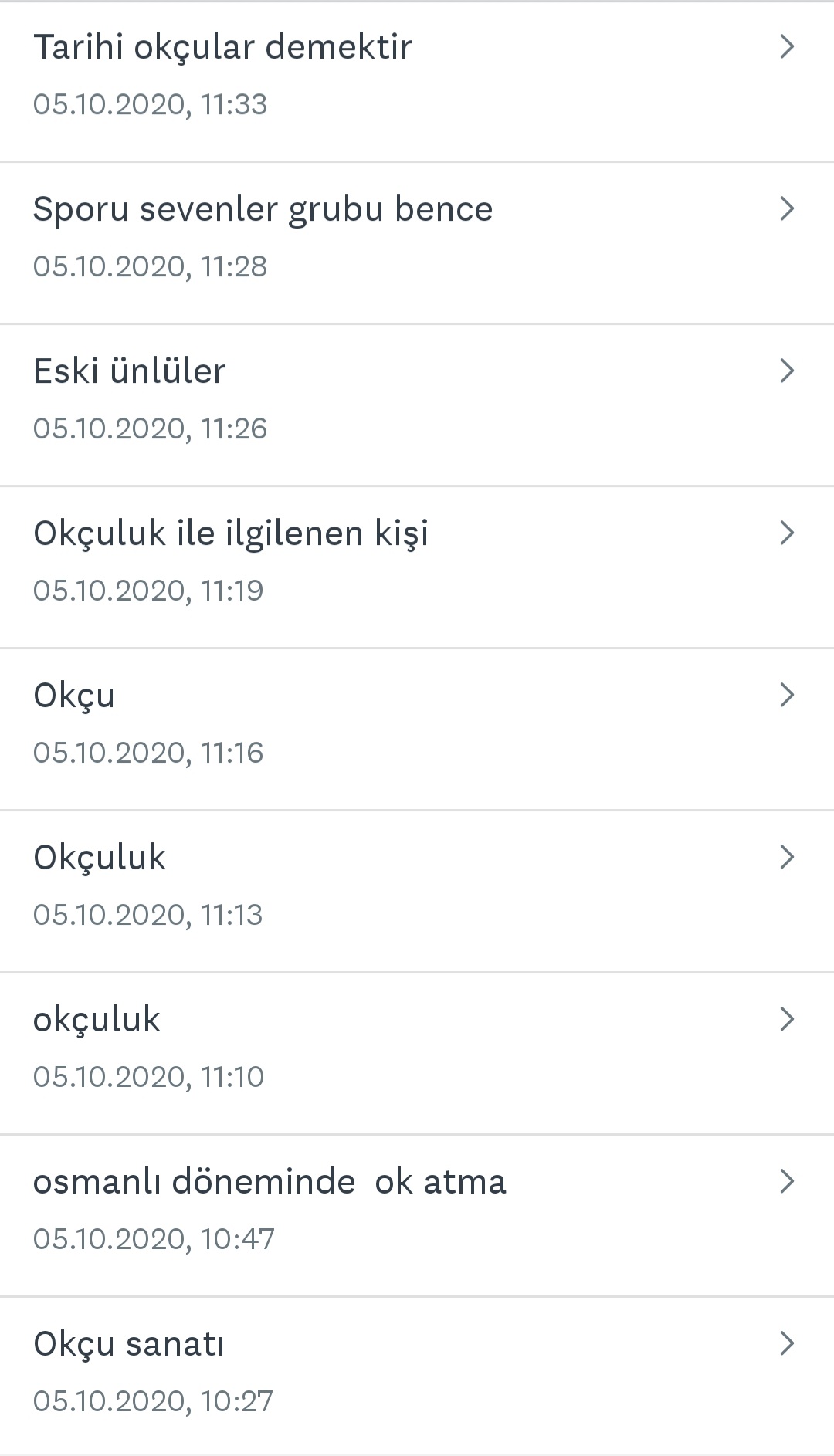Expand the 'Tarihi okçular demektir' entry chevron

pyautogui.click(x=787, y=46)
